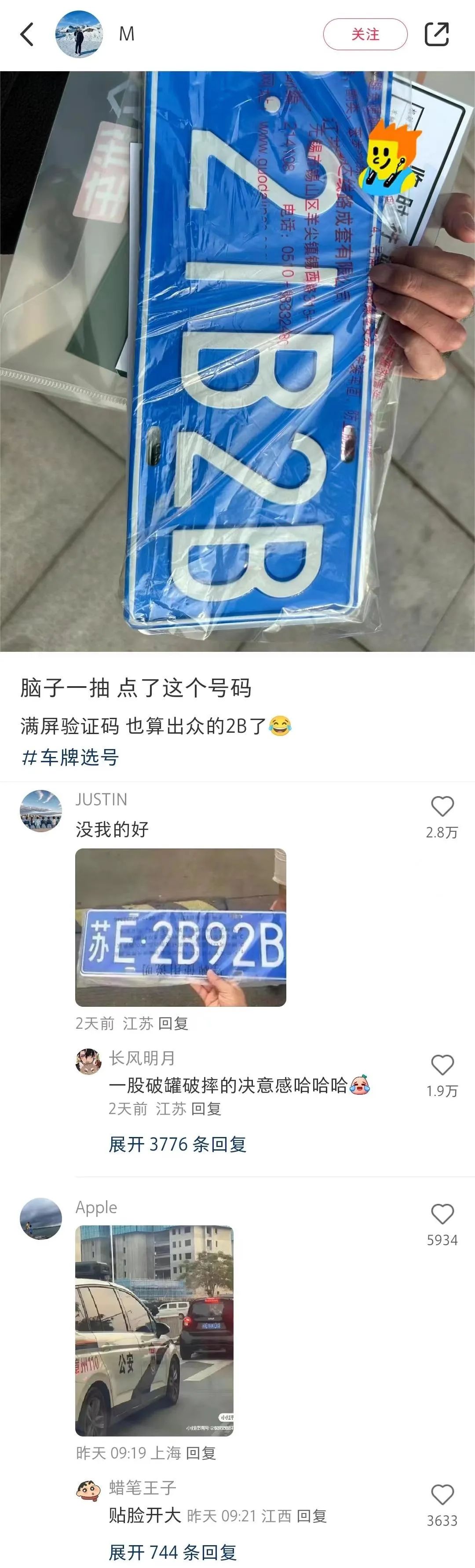This screenshot has height=1568, width=475.
Task: Open the police car image in Apple's comment
Action: [154, 1331]
